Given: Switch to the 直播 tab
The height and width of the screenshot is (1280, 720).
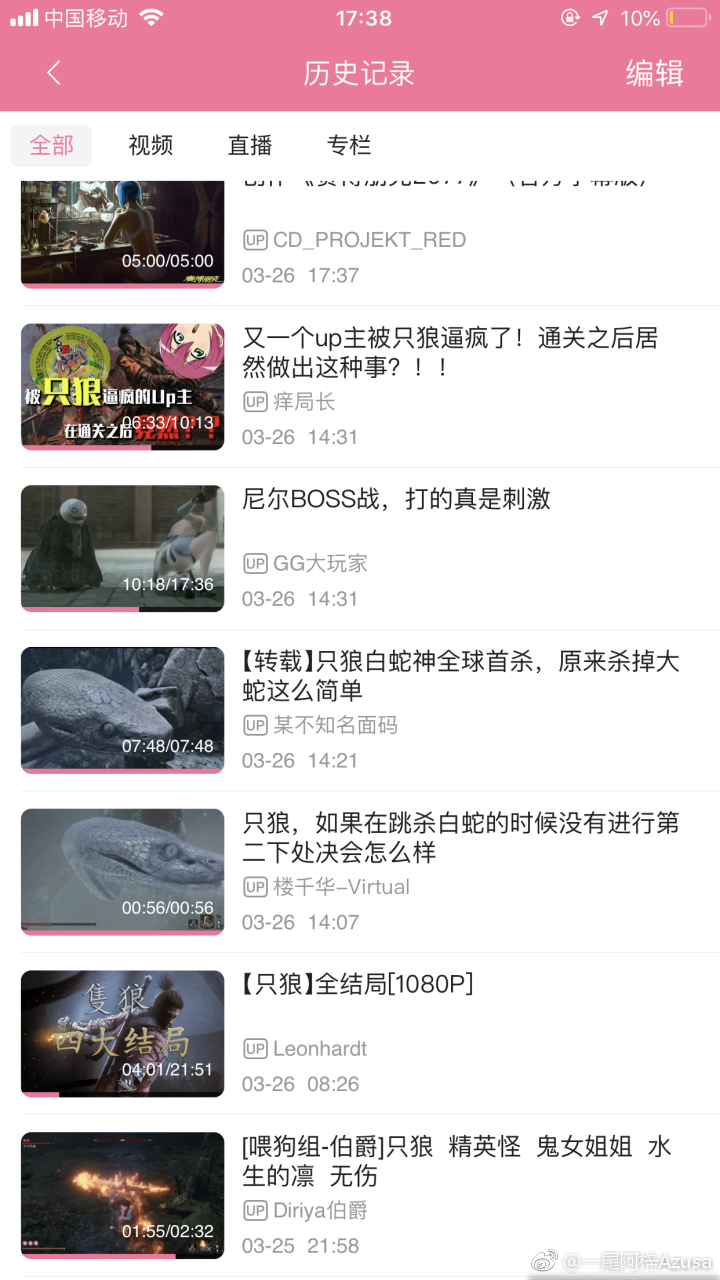Looking at the screenshot, I should [x=248, y=145].
